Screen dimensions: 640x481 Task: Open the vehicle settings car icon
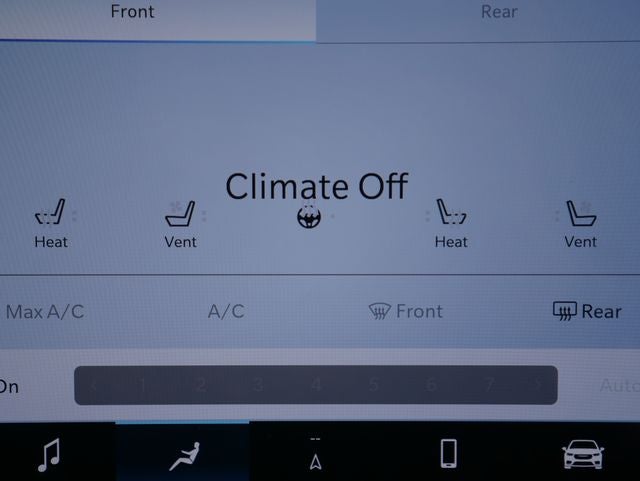(x=582, y=454)
